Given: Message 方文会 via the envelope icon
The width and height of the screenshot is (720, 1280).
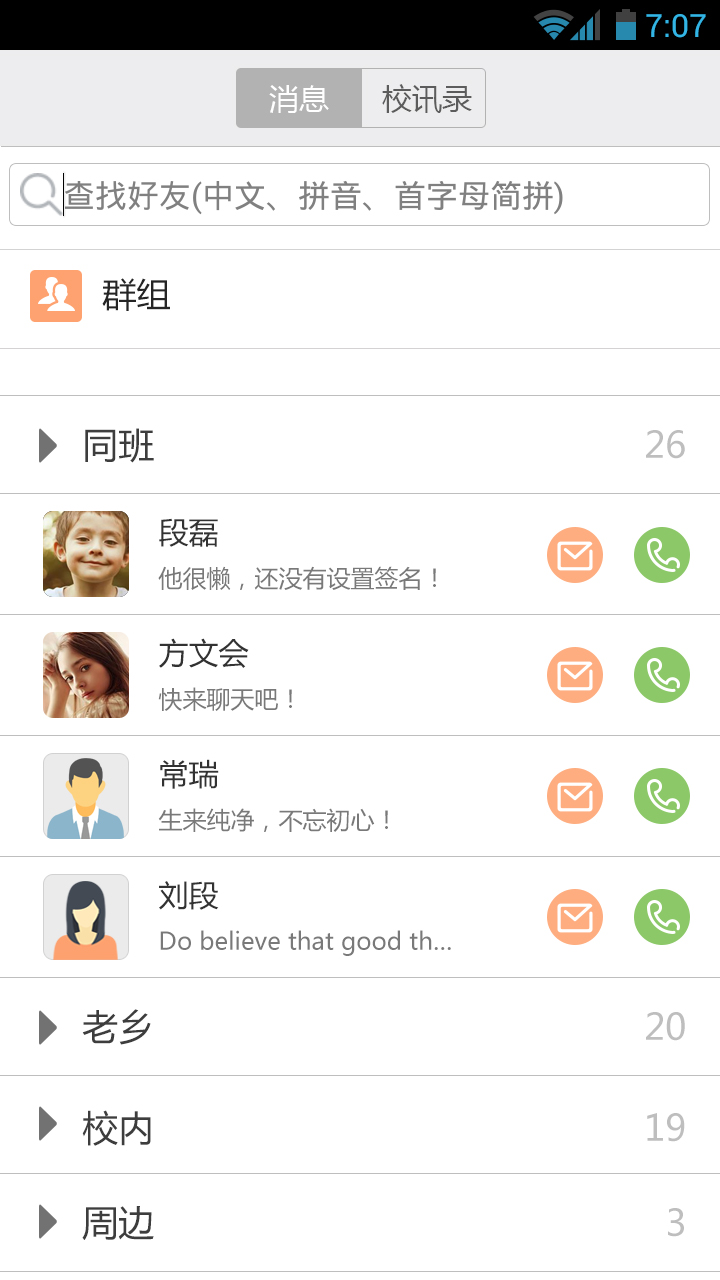Looking at the screenshot, I should (575, 676).
